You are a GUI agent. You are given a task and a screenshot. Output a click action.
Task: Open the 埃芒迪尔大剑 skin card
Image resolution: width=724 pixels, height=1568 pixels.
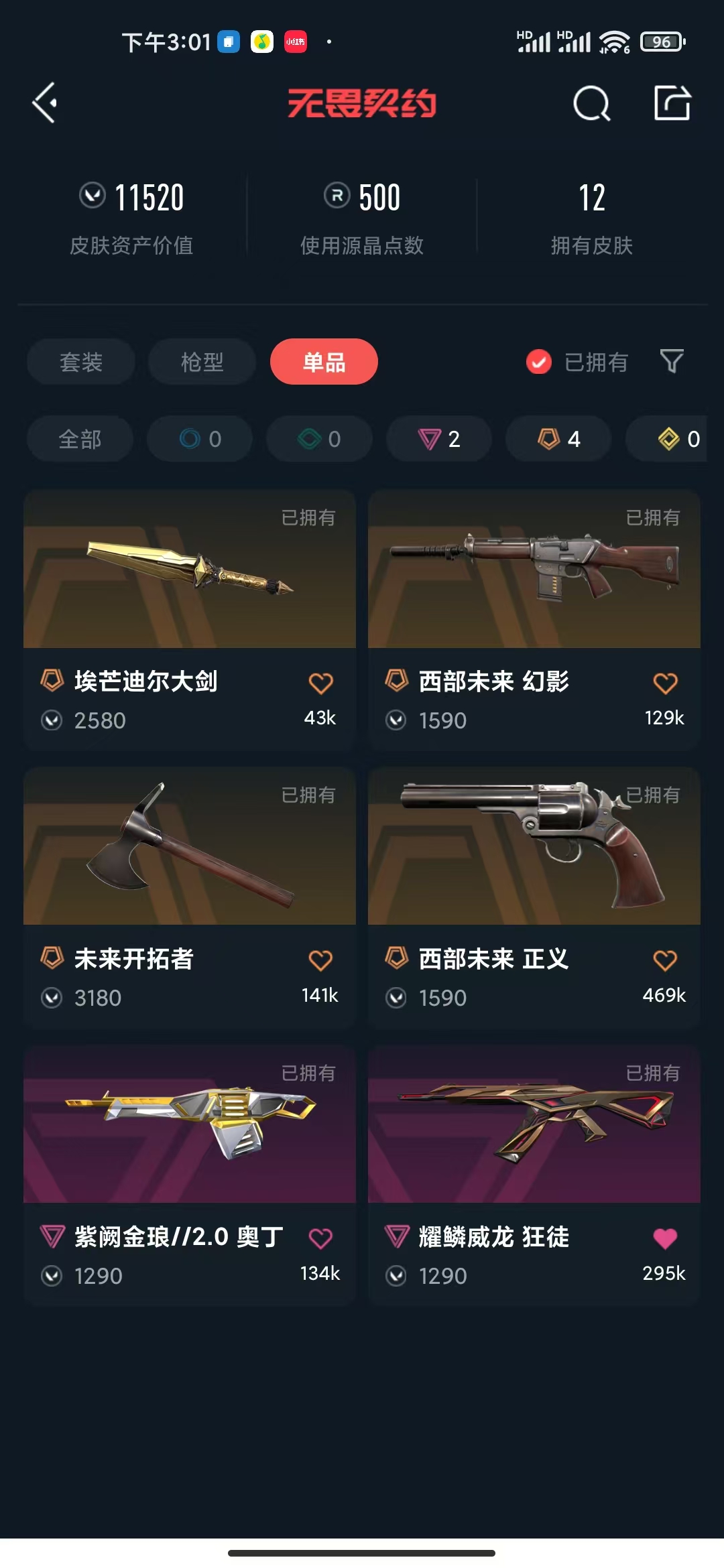coord(190,620)
